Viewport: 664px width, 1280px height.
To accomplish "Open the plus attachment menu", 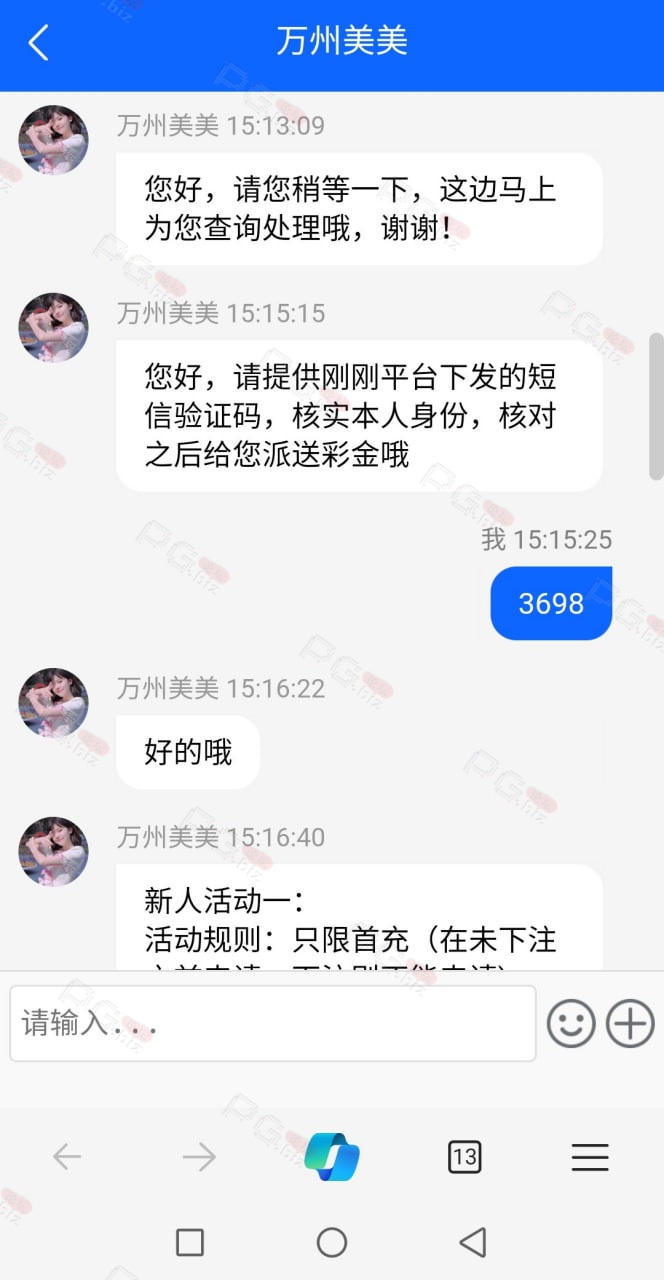I will pos(630,1024).
